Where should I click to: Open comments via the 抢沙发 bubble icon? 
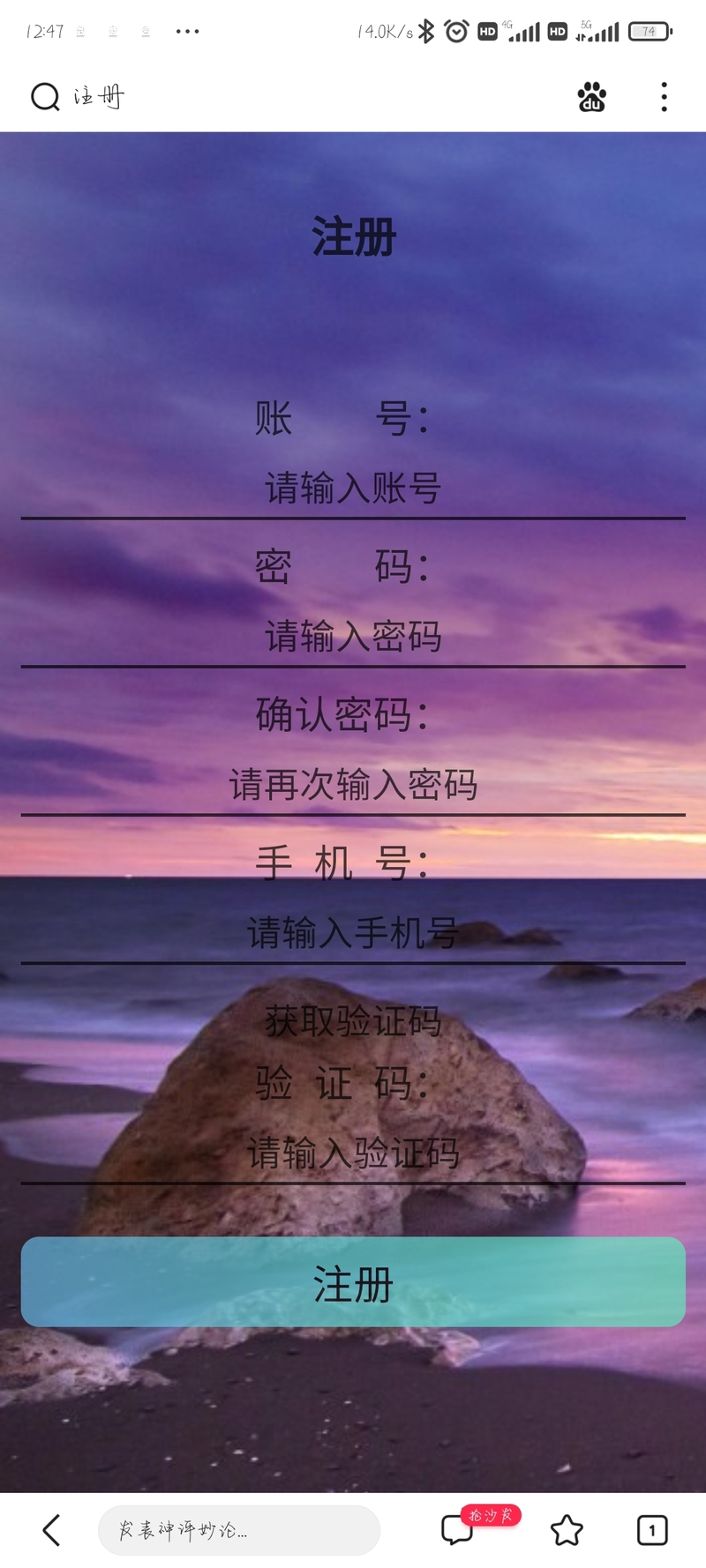[458, 1530]
